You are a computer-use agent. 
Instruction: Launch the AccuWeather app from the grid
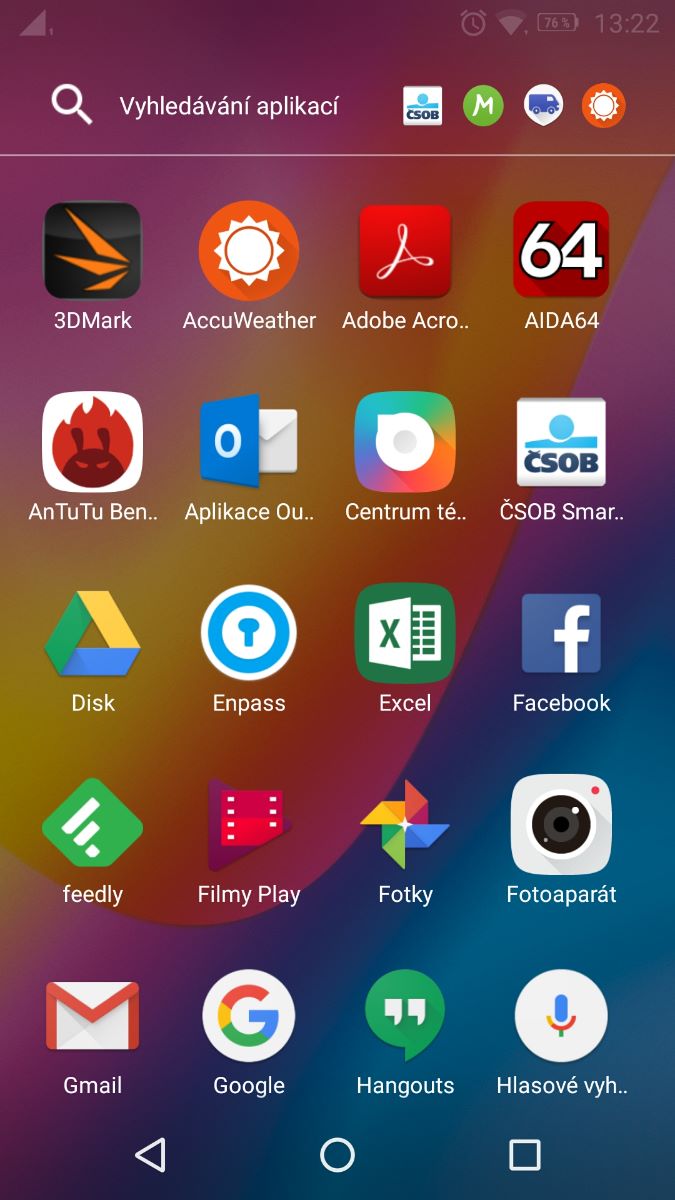(249, 251)
